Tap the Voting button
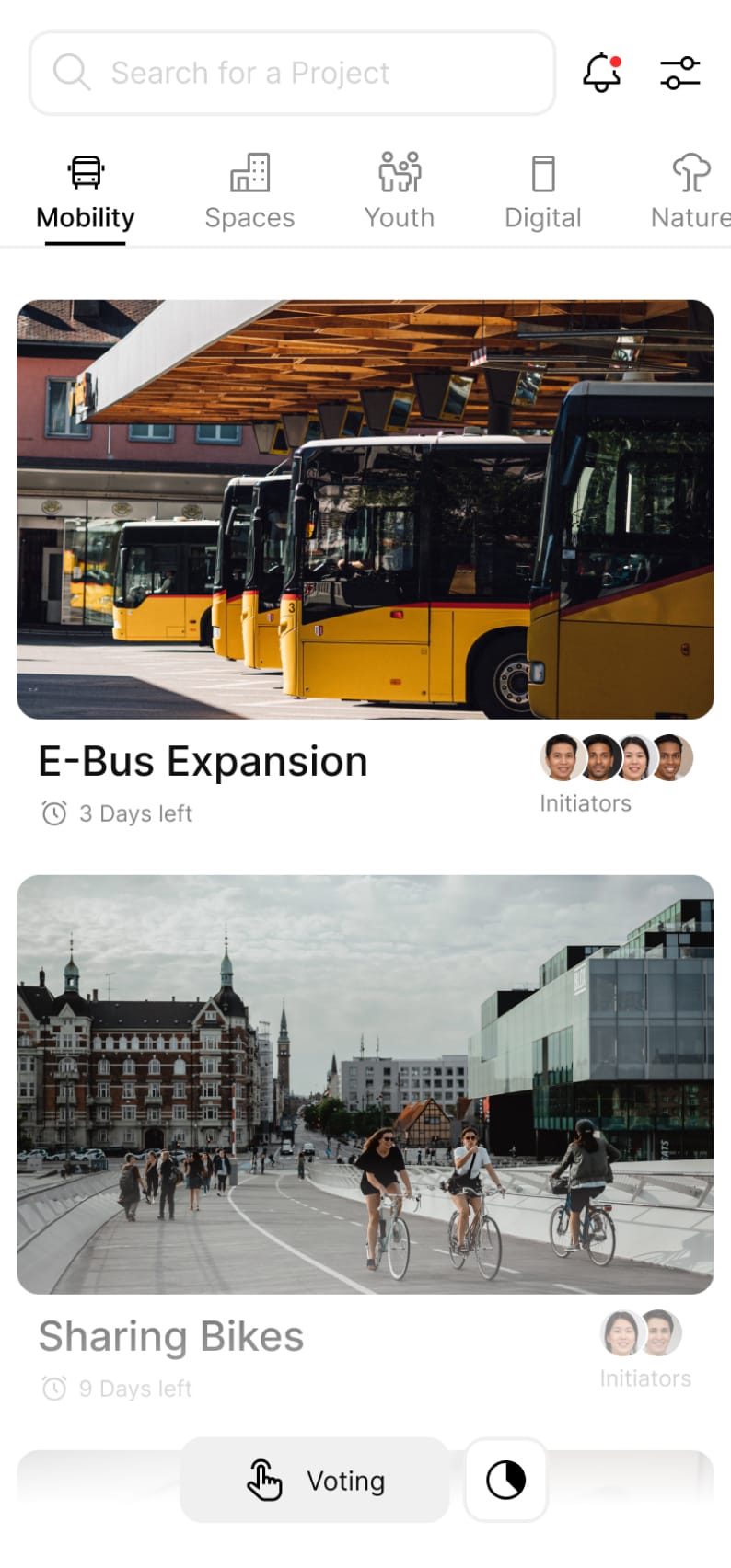 (x=315, y=1480)
